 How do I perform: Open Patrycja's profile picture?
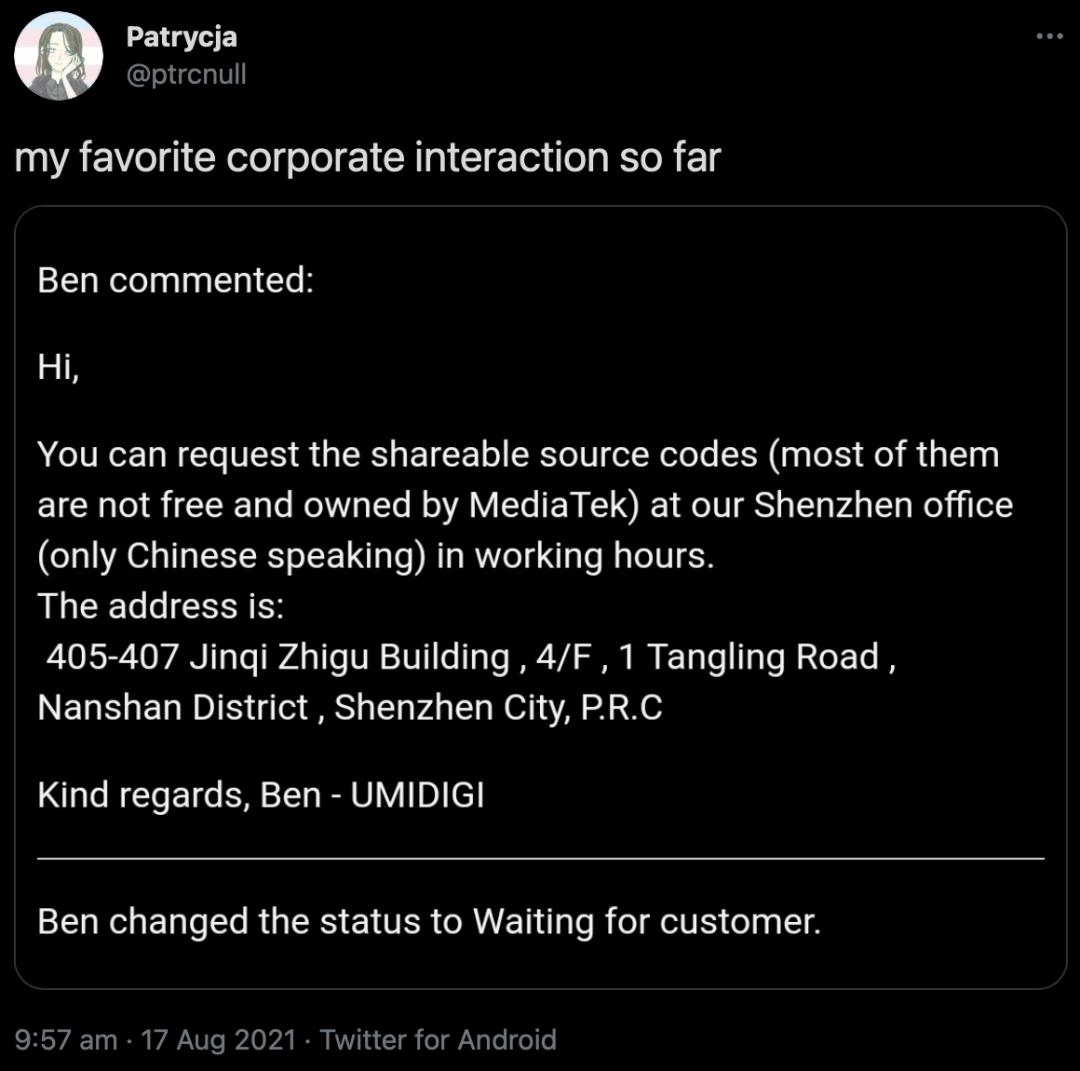58,57
